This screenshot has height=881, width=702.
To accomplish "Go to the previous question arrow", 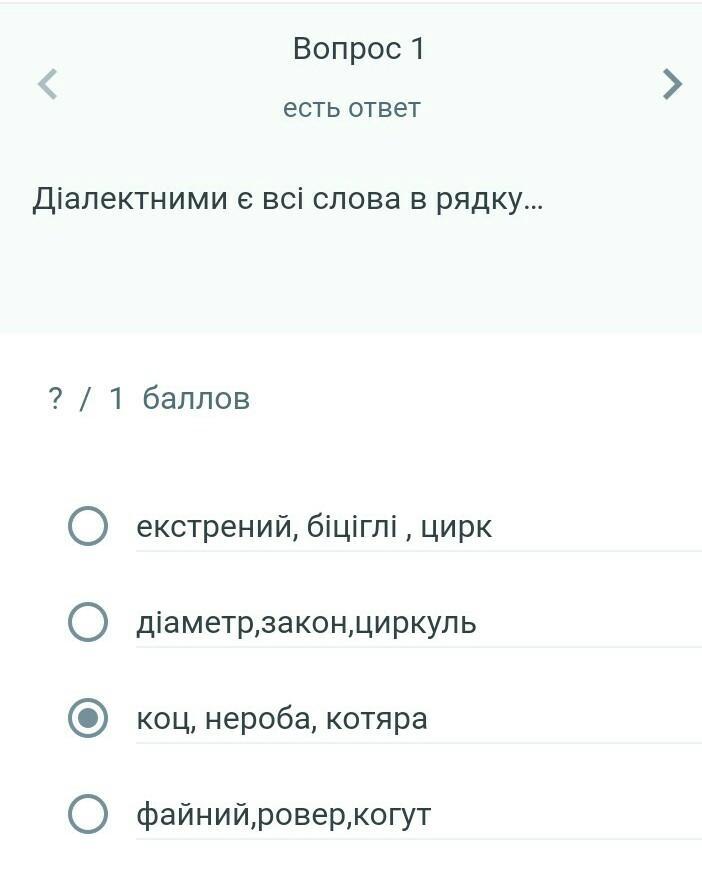I will click(47, 84).
